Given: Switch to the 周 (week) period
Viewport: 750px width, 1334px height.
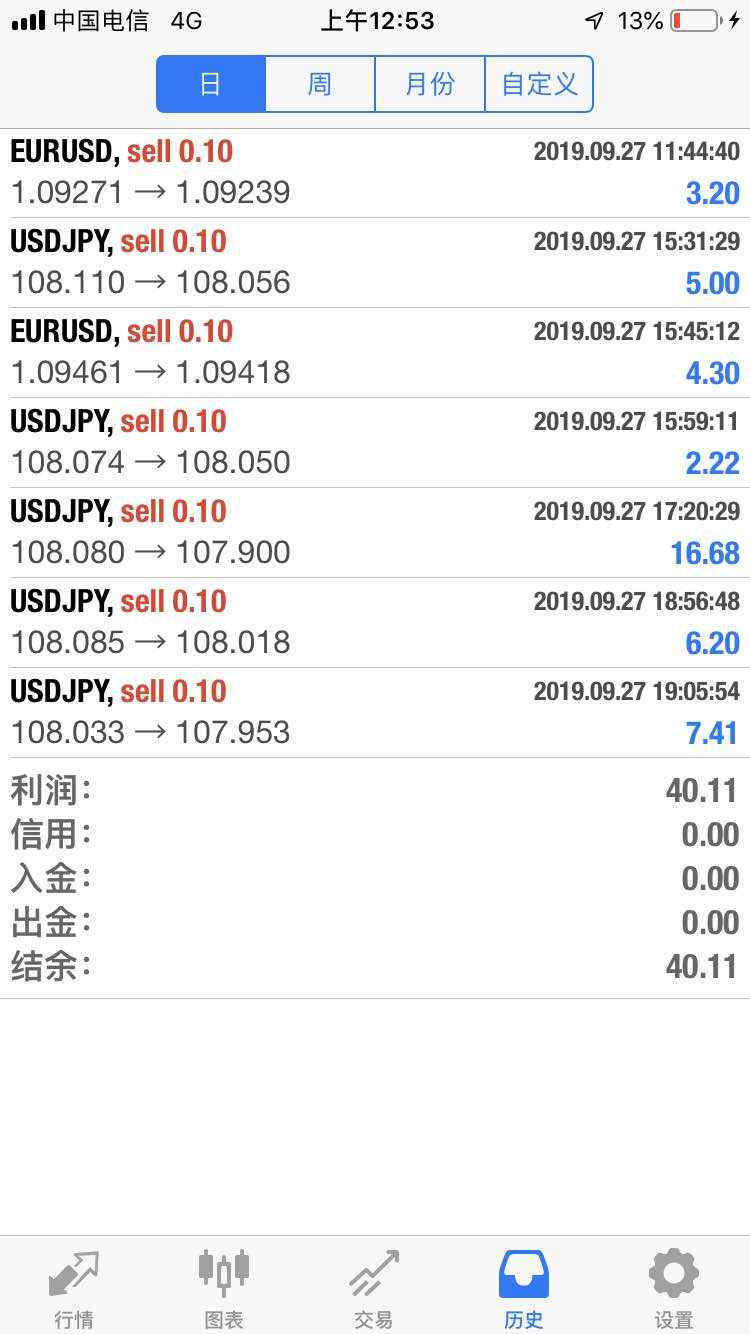Looking at the screenshot, I should [x=320, y=84].
